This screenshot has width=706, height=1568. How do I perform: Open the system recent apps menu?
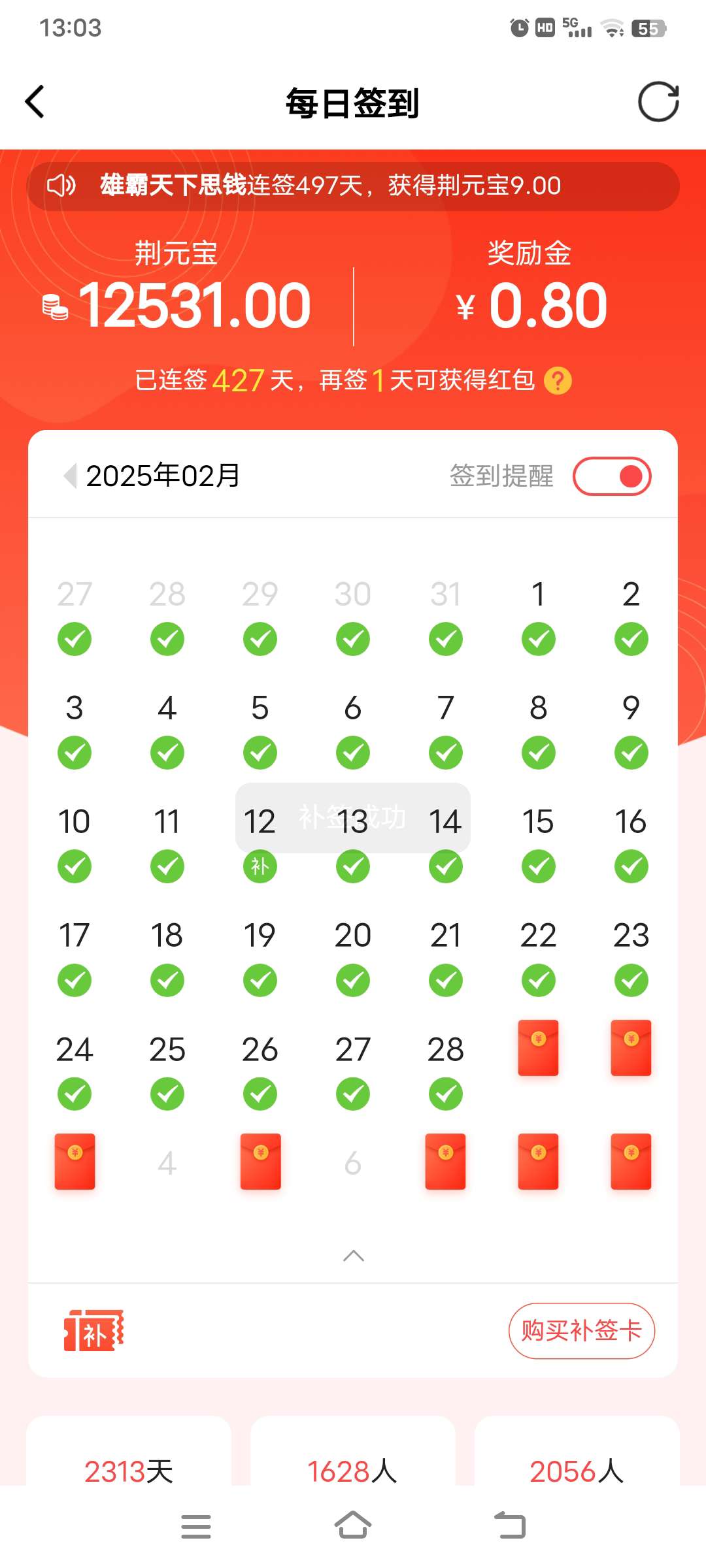(195, 1526)
